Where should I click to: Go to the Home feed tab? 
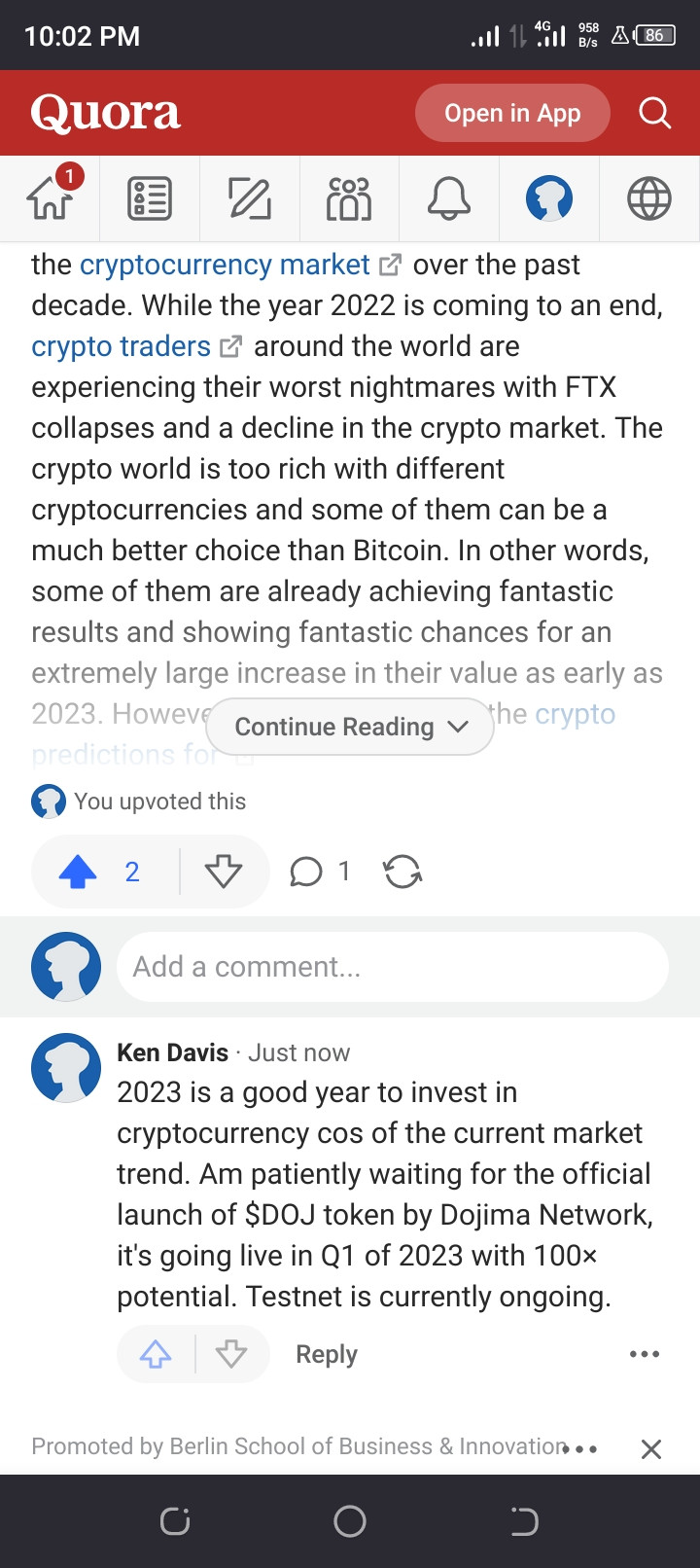51,198
